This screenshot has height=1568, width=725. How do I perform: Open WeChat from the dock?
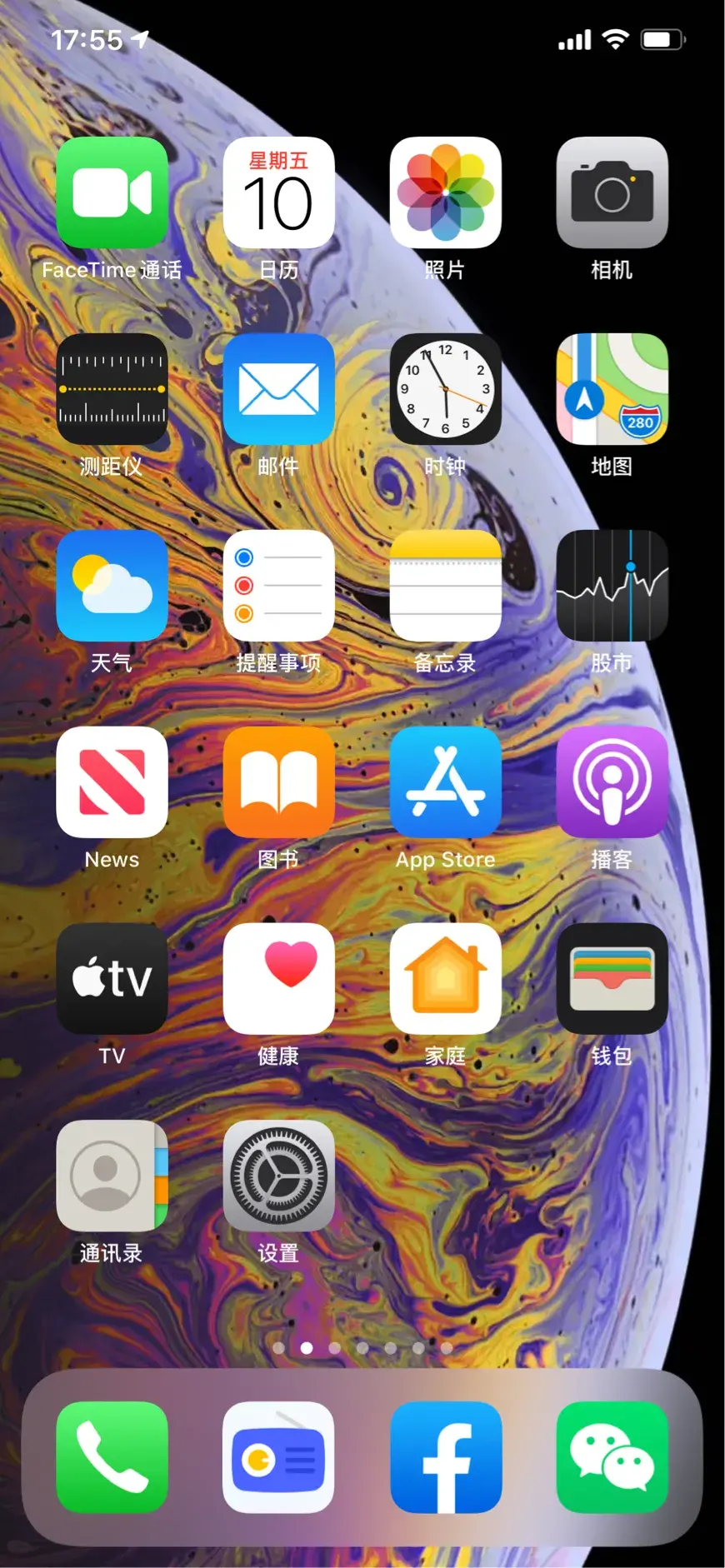612,1457
